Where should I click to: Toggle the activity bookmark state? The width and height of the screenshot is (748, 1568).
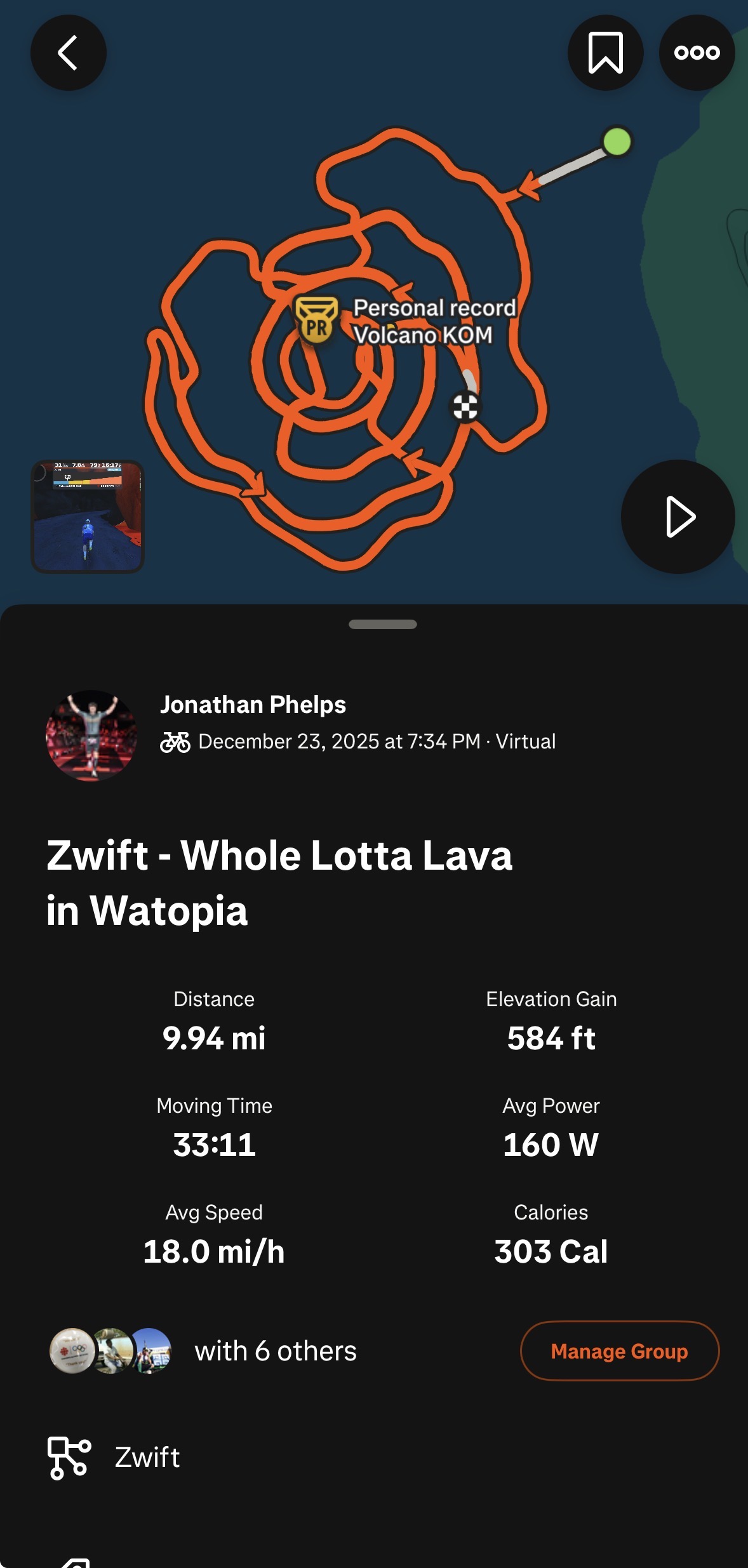pyautogui.click(x=604, y=53)
